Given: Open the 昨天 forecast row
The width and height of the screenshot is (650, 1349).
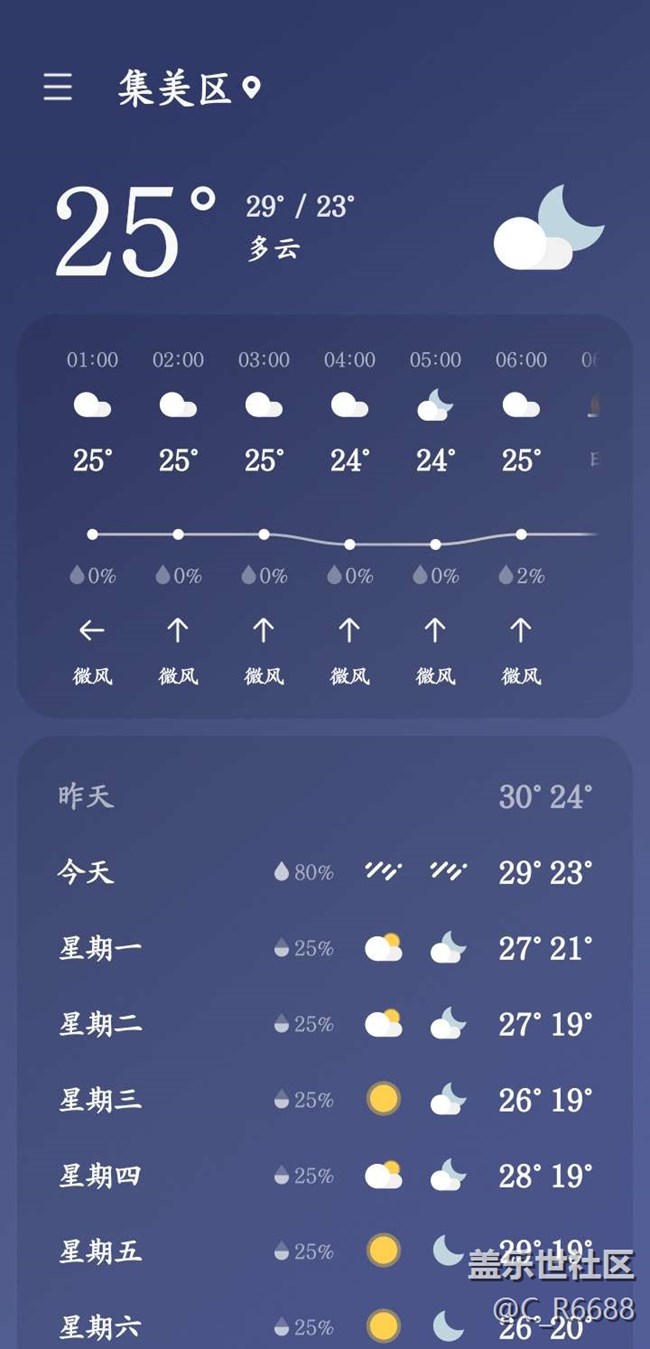Looking at the screenshot, I should point(325,796).
